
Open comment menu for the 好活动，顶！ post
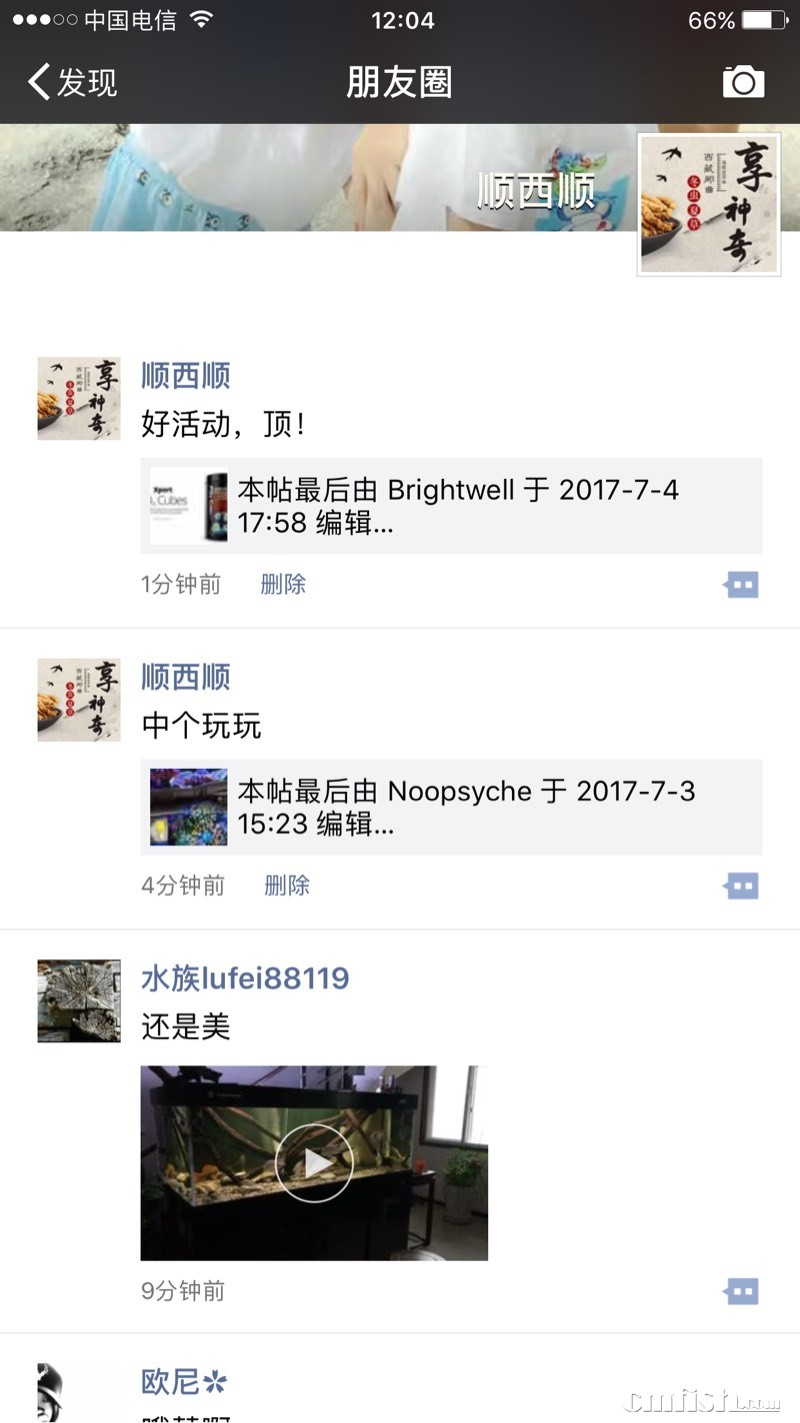tap(741, 585)
